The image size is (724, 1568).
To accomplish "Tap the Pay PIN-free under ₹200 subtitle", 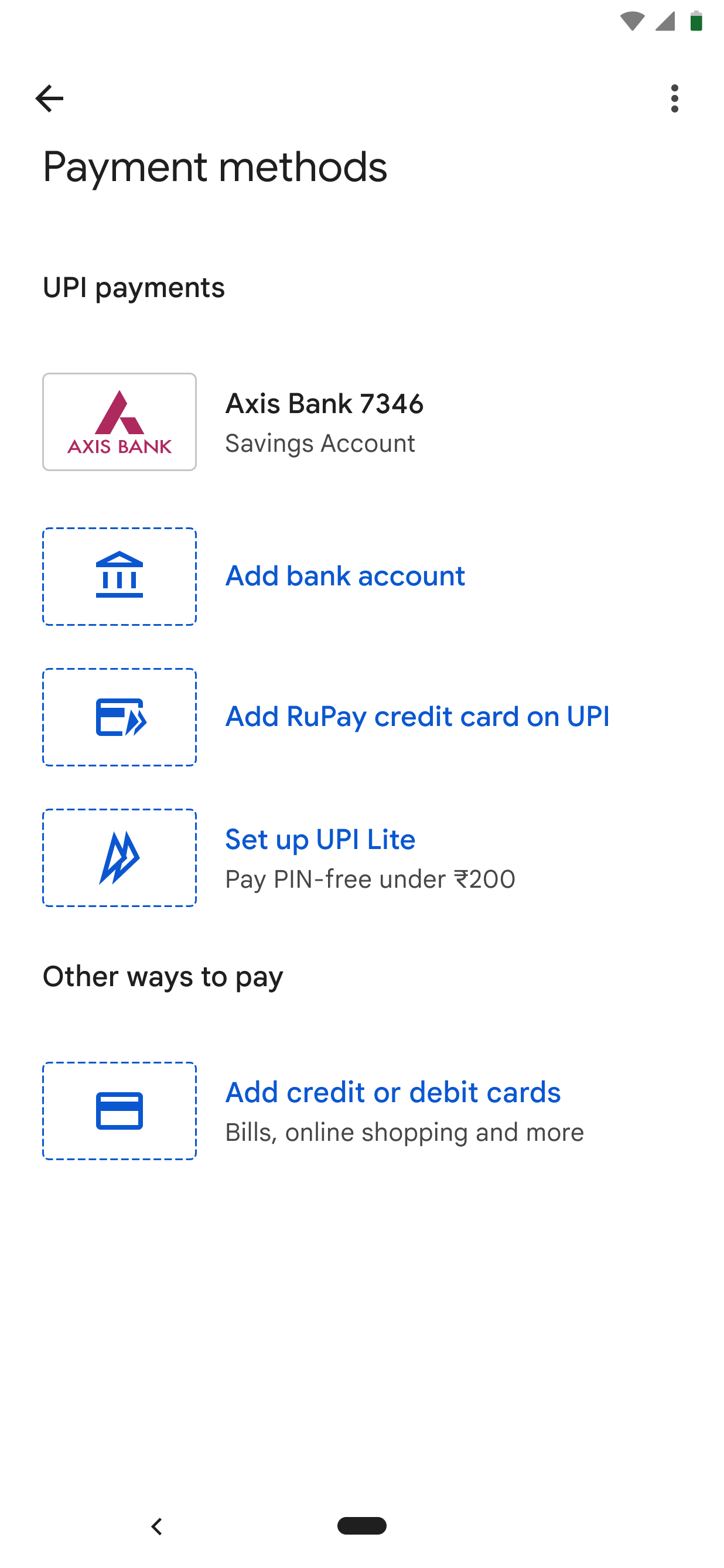I will [x=370, y=879].
